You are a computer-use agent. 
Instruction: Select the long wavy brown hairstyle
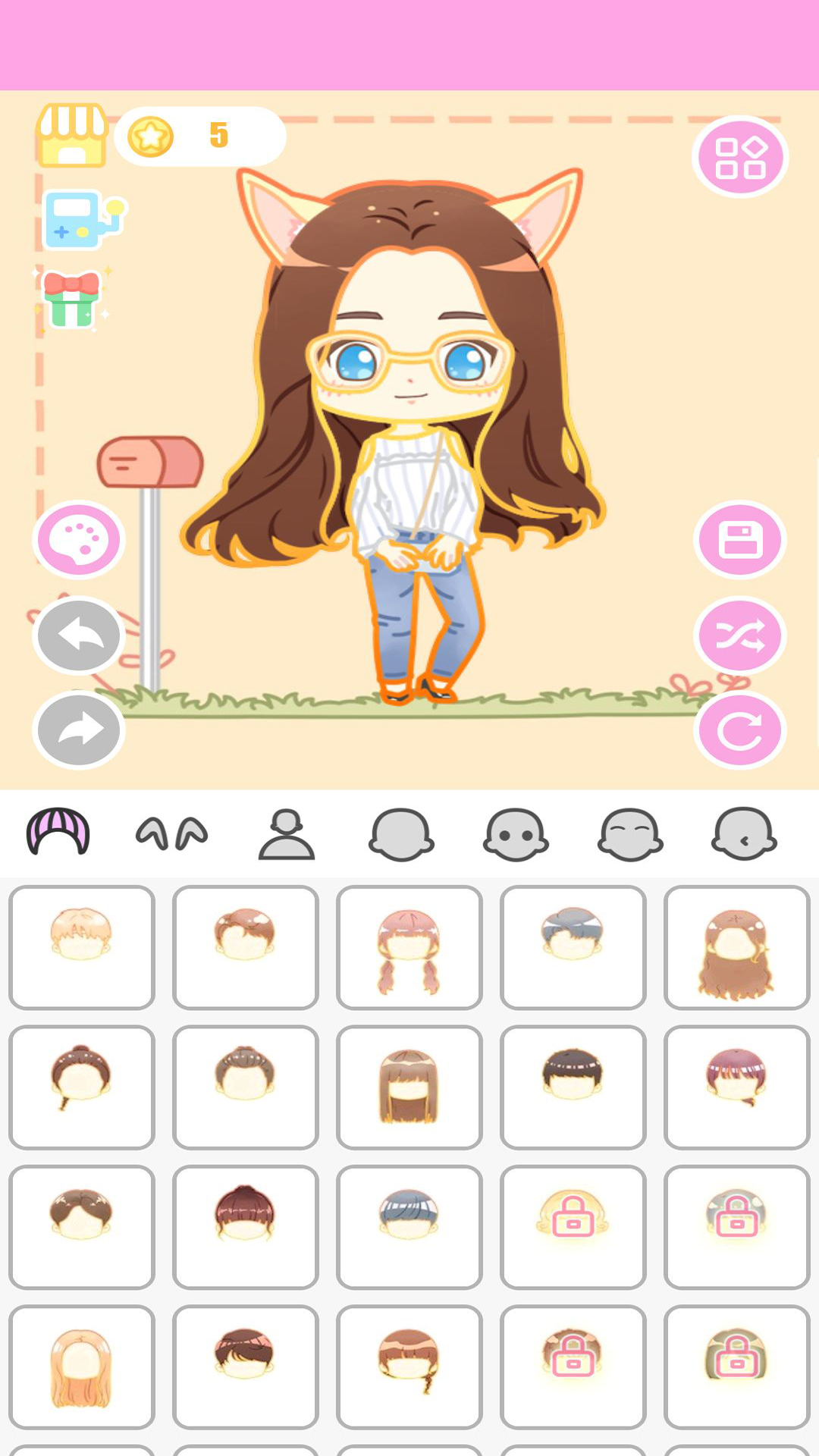click(x=736, y=946)
